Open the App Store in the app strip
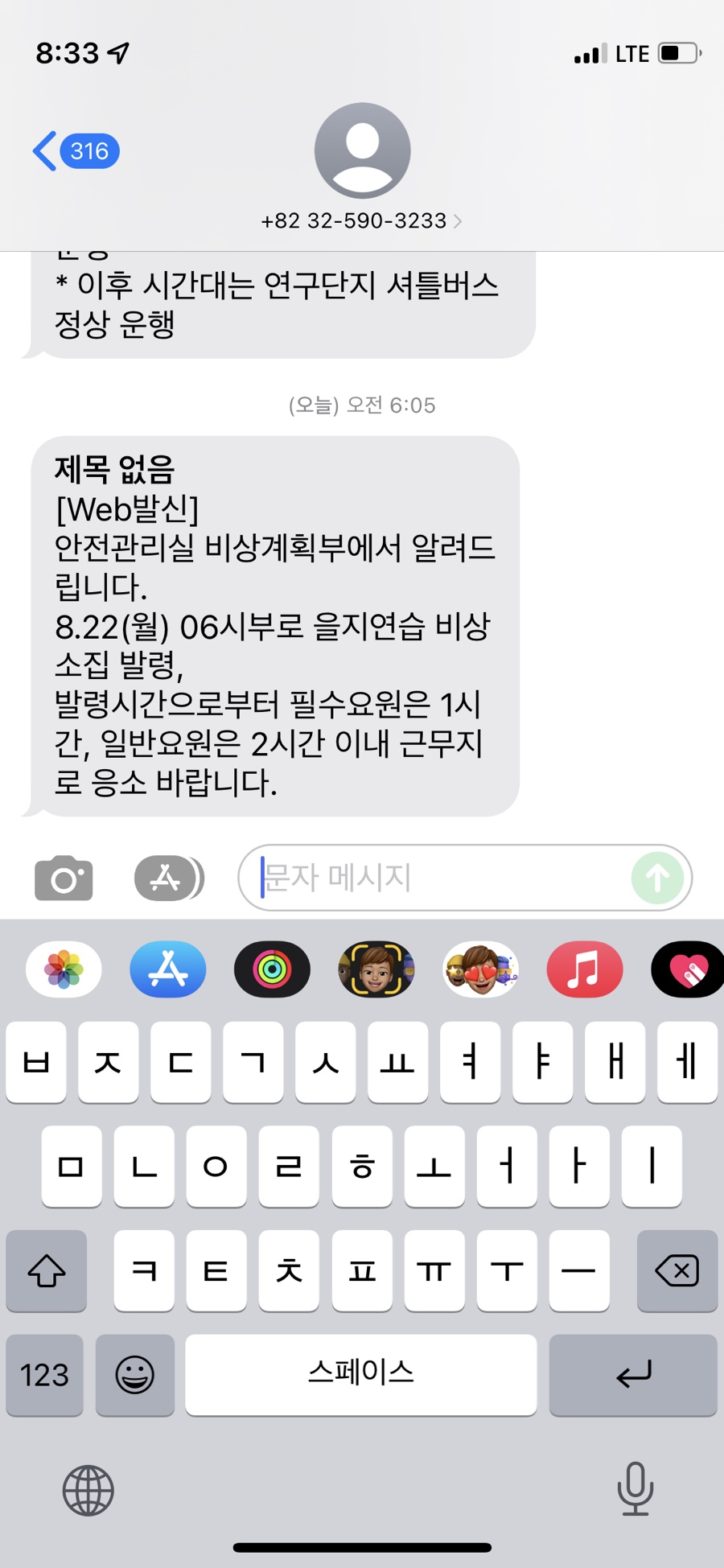 168,969
